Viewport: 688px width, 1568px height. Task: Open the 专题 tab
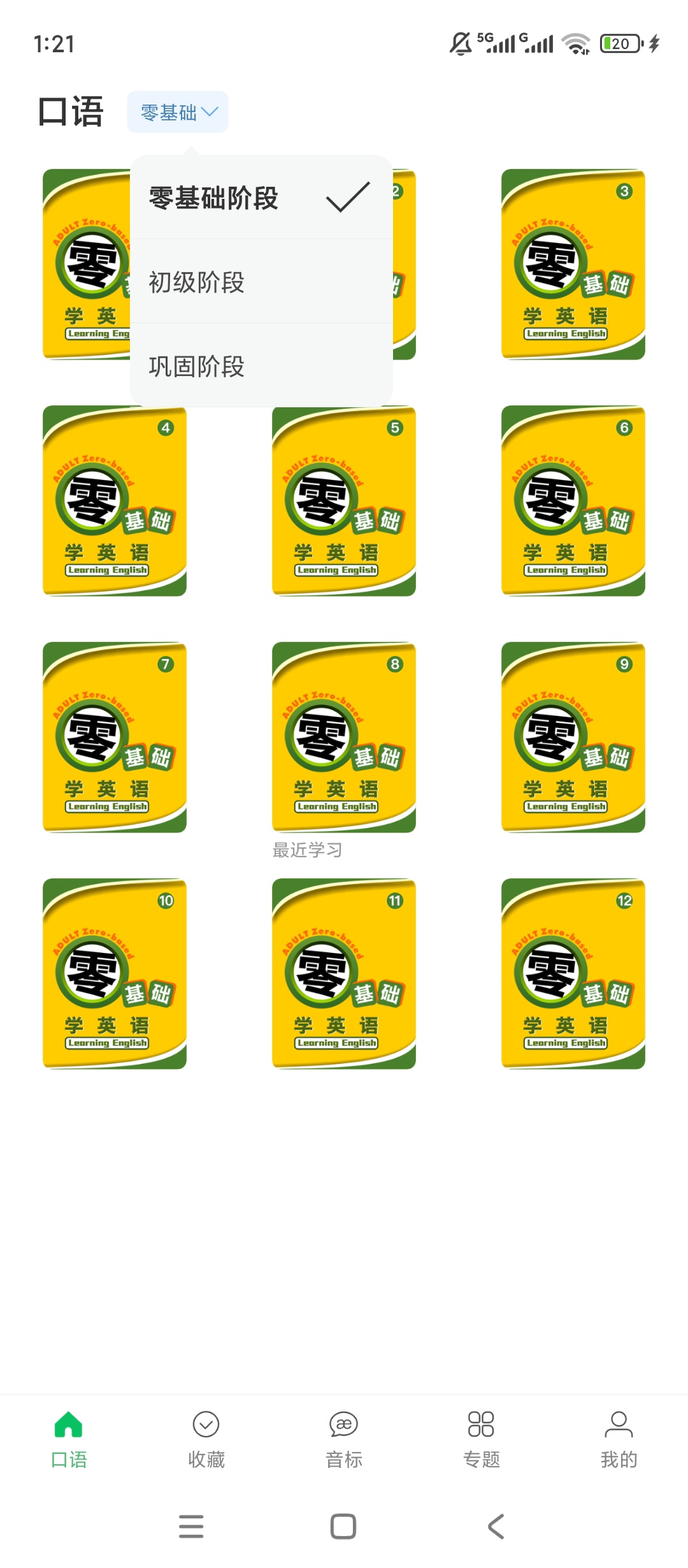(x=482, y=1440)
